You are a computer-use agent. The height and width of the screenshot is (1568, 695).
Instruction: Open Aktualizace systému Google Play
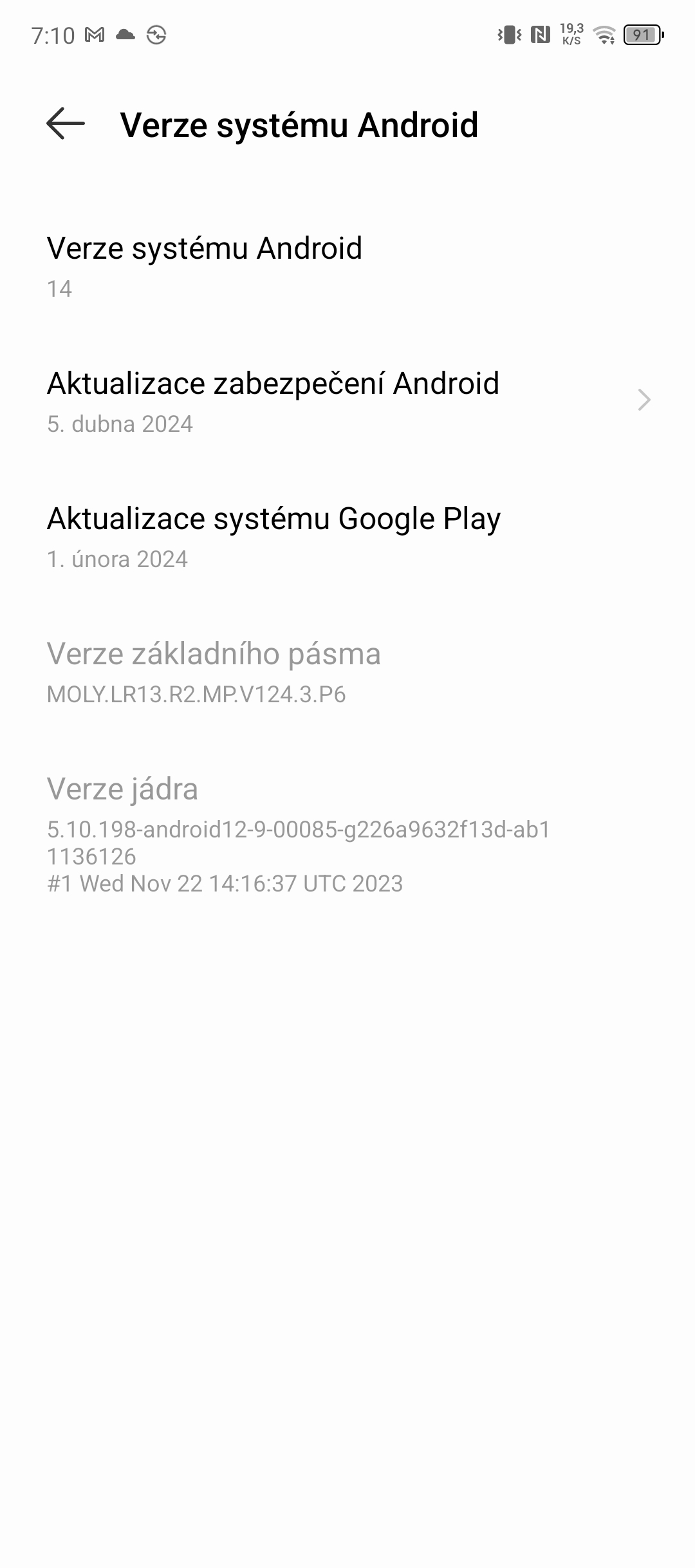coord(347,536)
